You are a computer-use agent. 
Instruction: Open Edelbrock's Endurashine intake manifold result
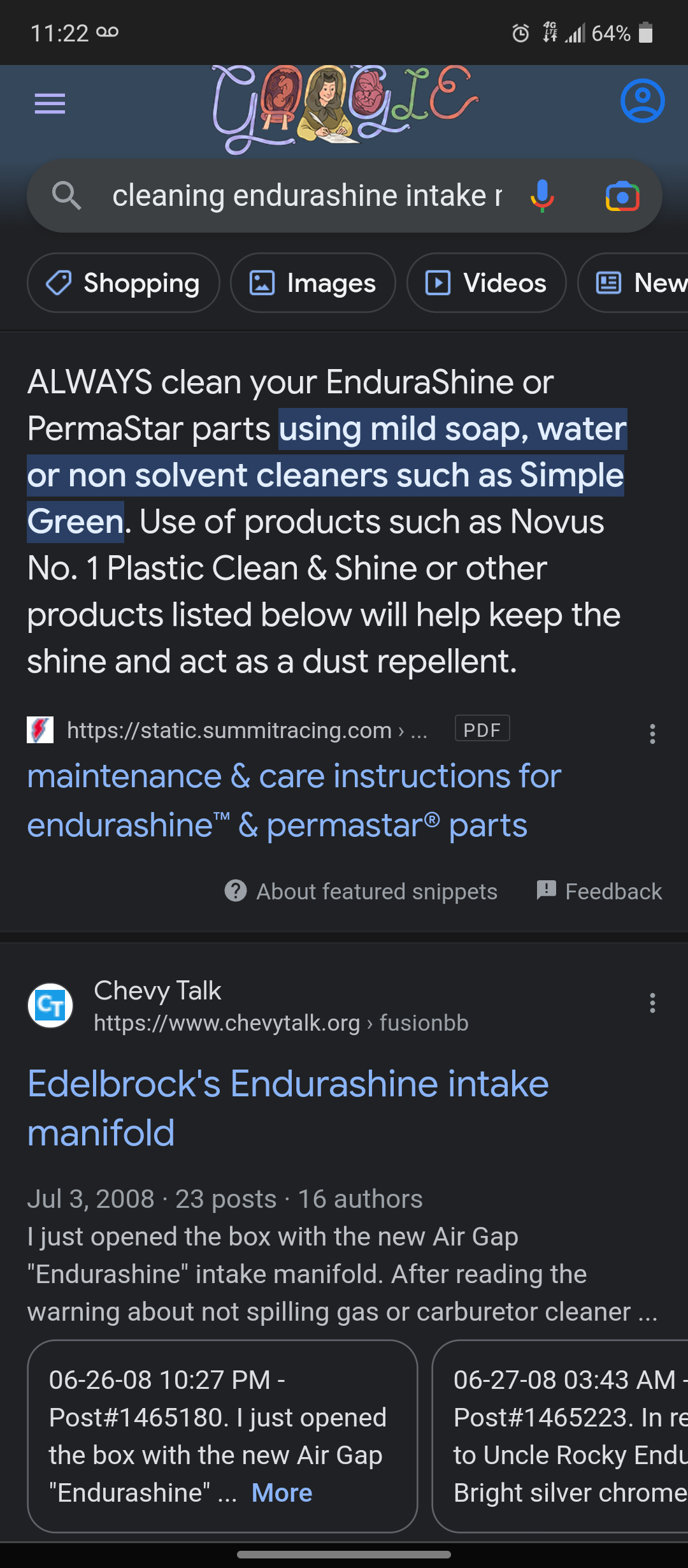288,1108
